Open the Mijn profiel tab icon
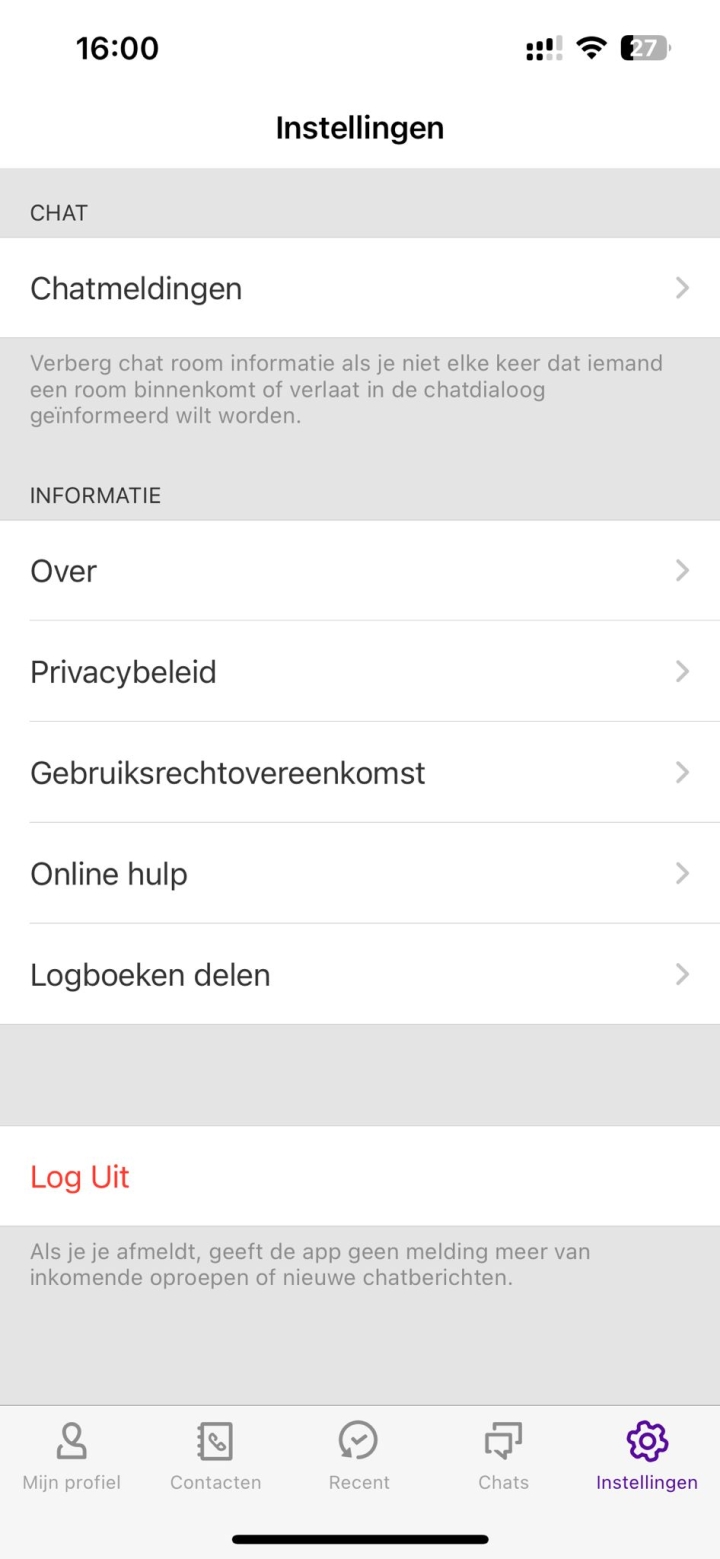Image resolution: width=720 pixels, height=1559 pixels. coord(71,1441)
